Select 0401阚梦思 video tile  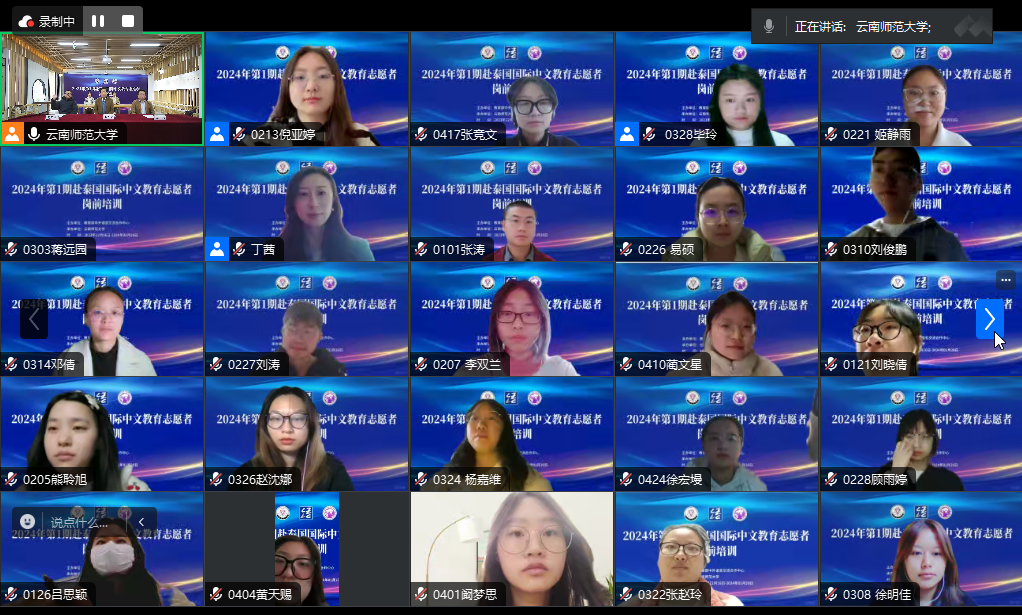click(511, 548)
